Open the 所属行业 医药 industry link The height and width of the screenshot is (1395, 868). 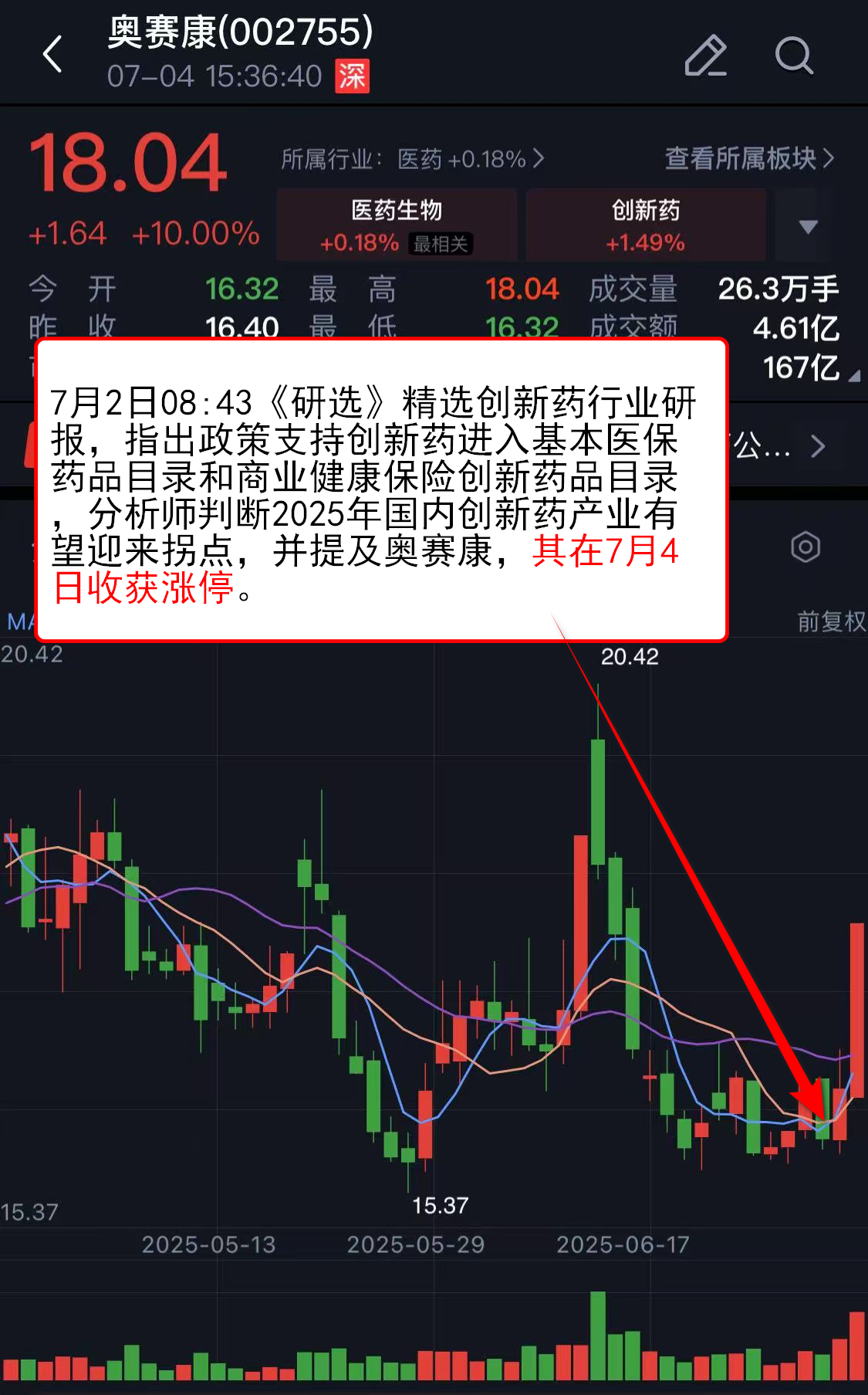(x=413, y=159)
